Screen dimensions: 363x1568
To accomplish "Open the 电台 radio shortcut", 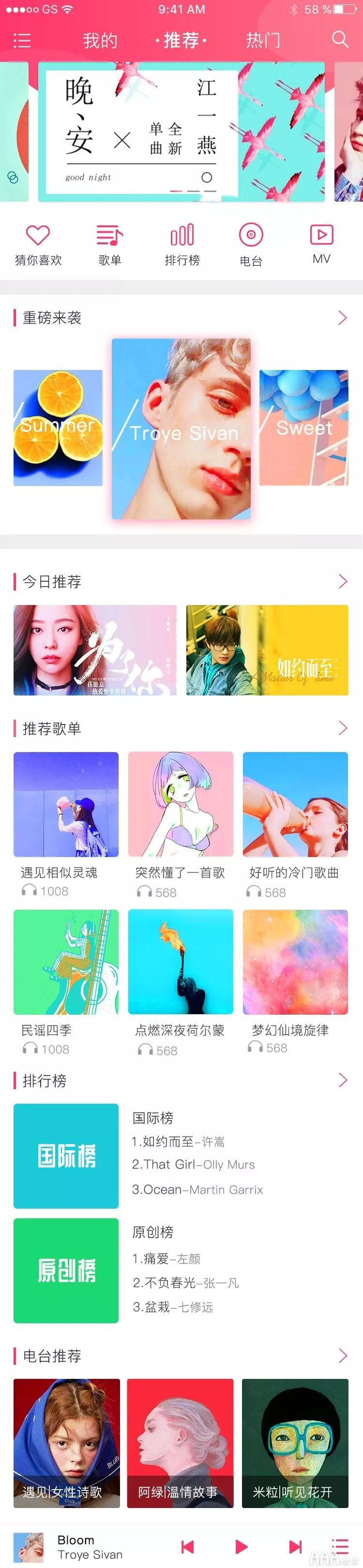I will point(250,244).
